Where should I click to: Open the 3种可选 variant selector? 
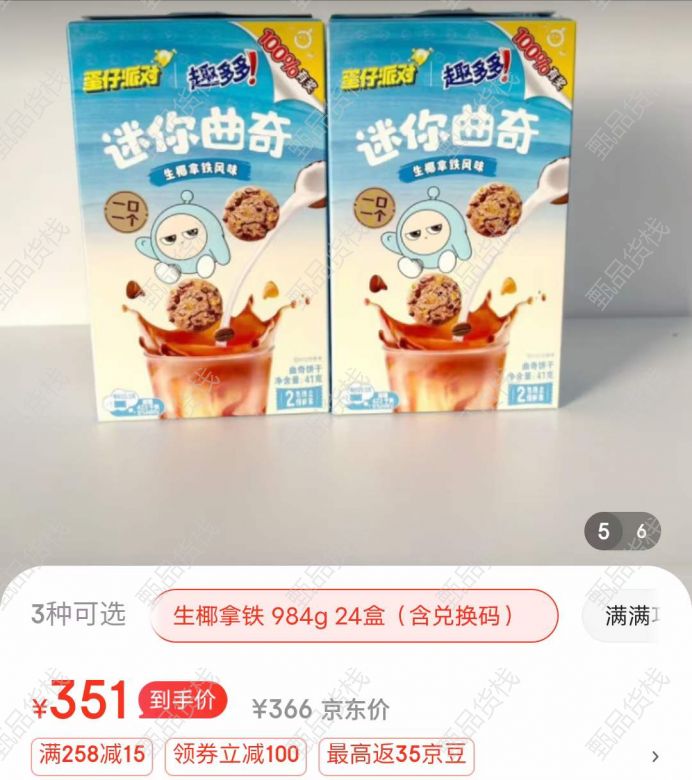(x=78, y=614)
